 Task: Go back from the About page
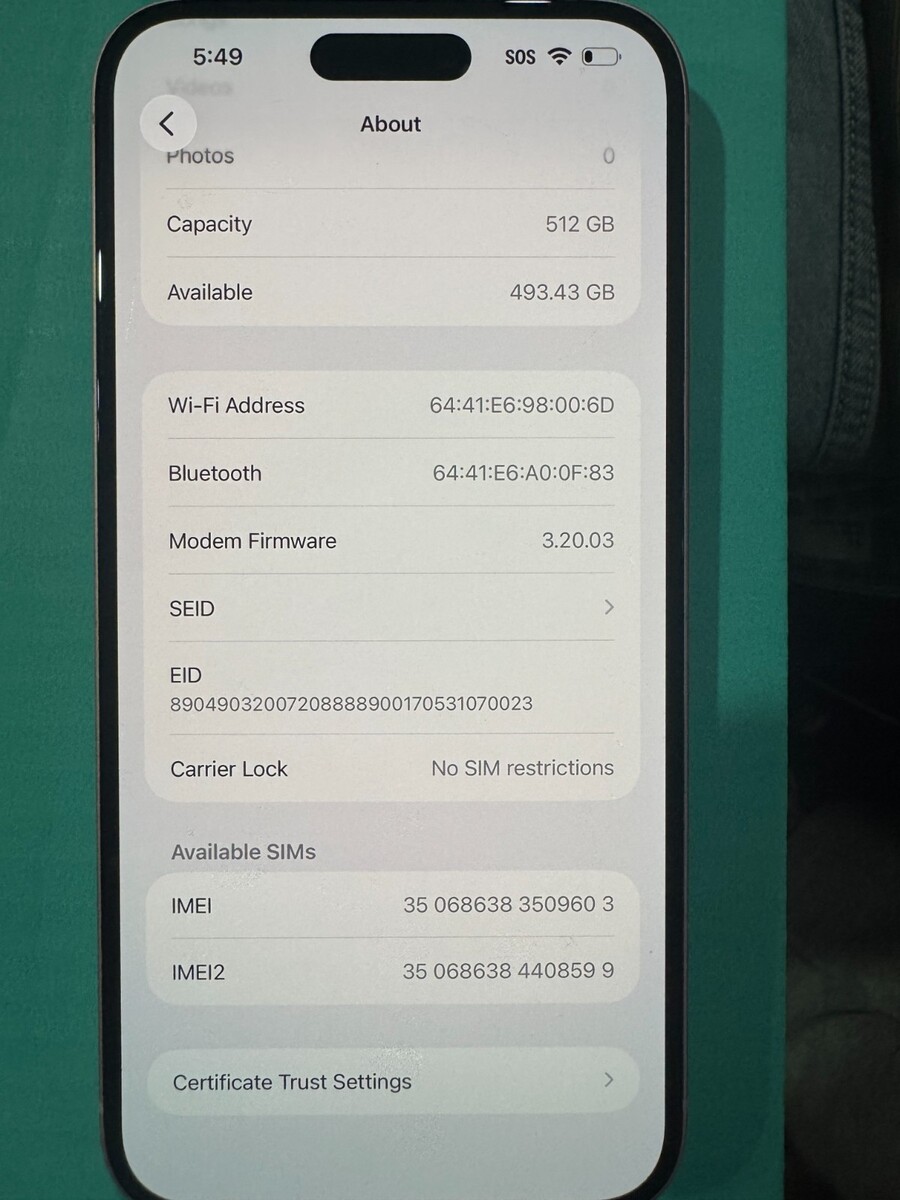click(167, 124)
